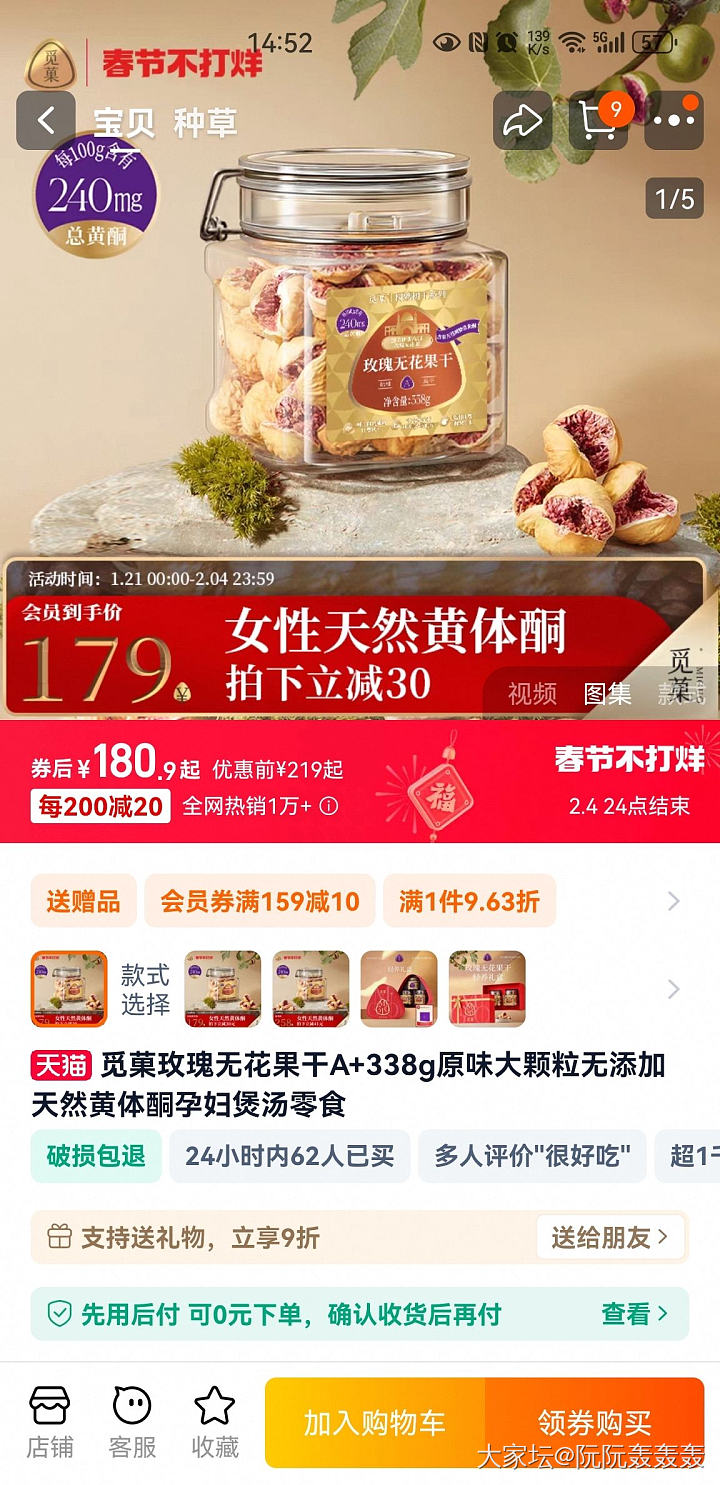Visit the 店铺 store page
The image size is (720, 1485).
point(49,1422)
